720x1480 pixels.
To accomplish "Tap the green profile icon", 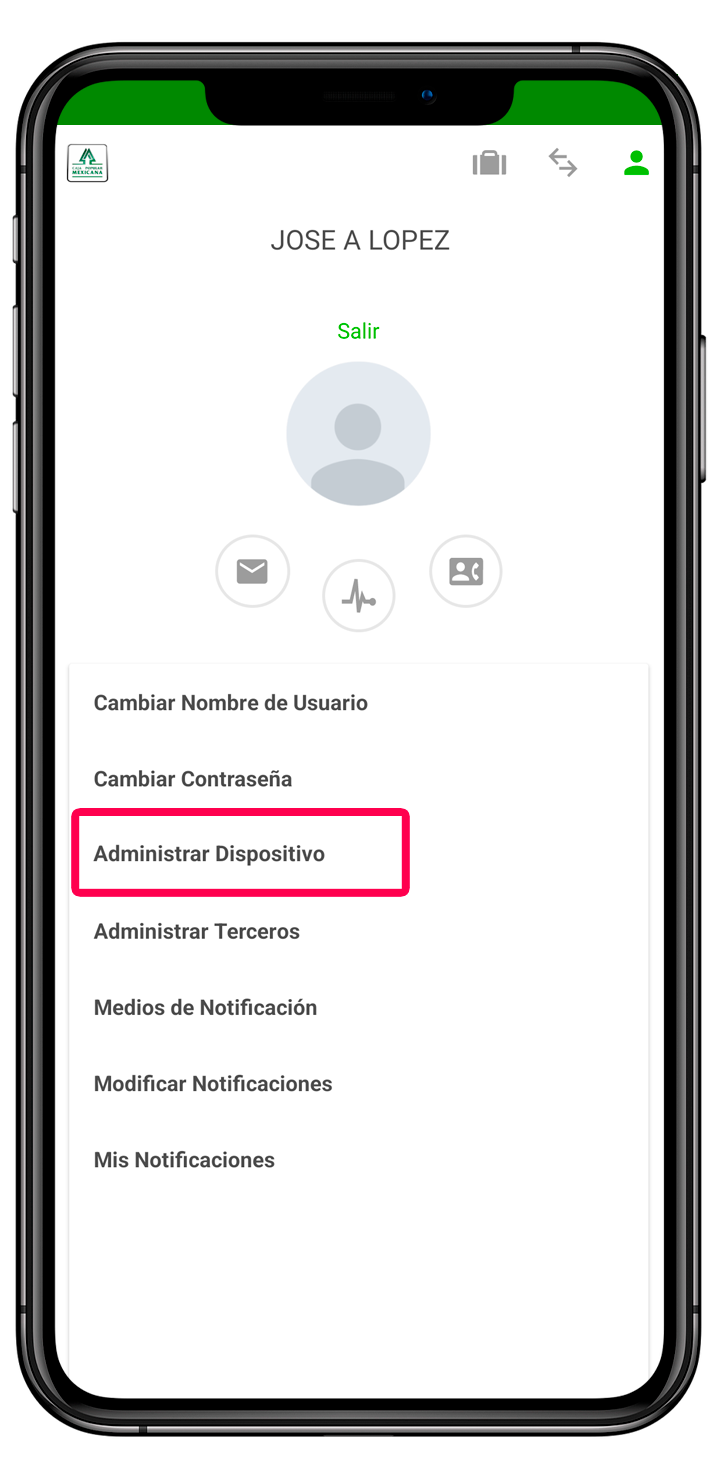I will [x=636, y=163].
